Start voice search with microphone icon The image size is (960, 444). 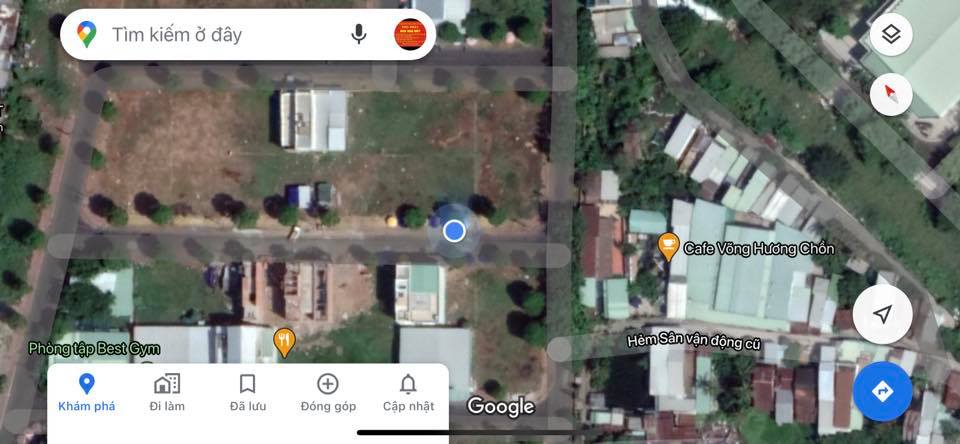[x=359, y=35]
